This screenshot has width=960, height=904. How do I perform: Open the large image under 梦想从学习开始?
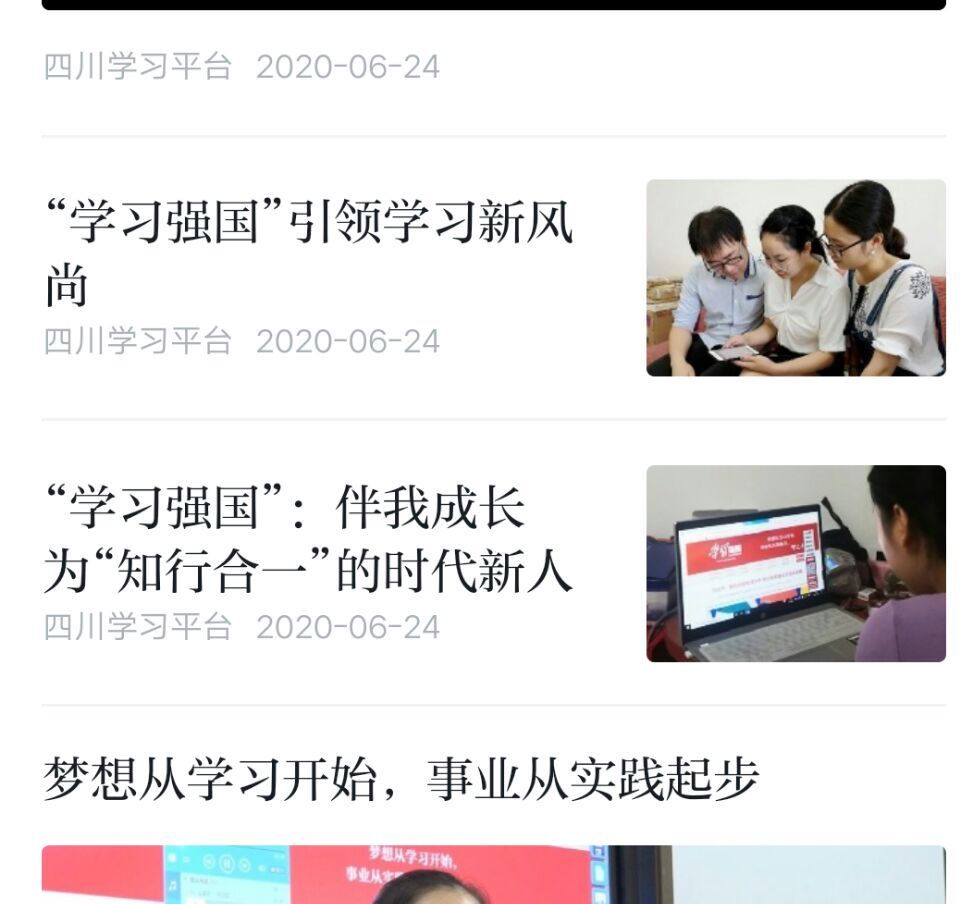pyautogui.click(x=493, y=875)
